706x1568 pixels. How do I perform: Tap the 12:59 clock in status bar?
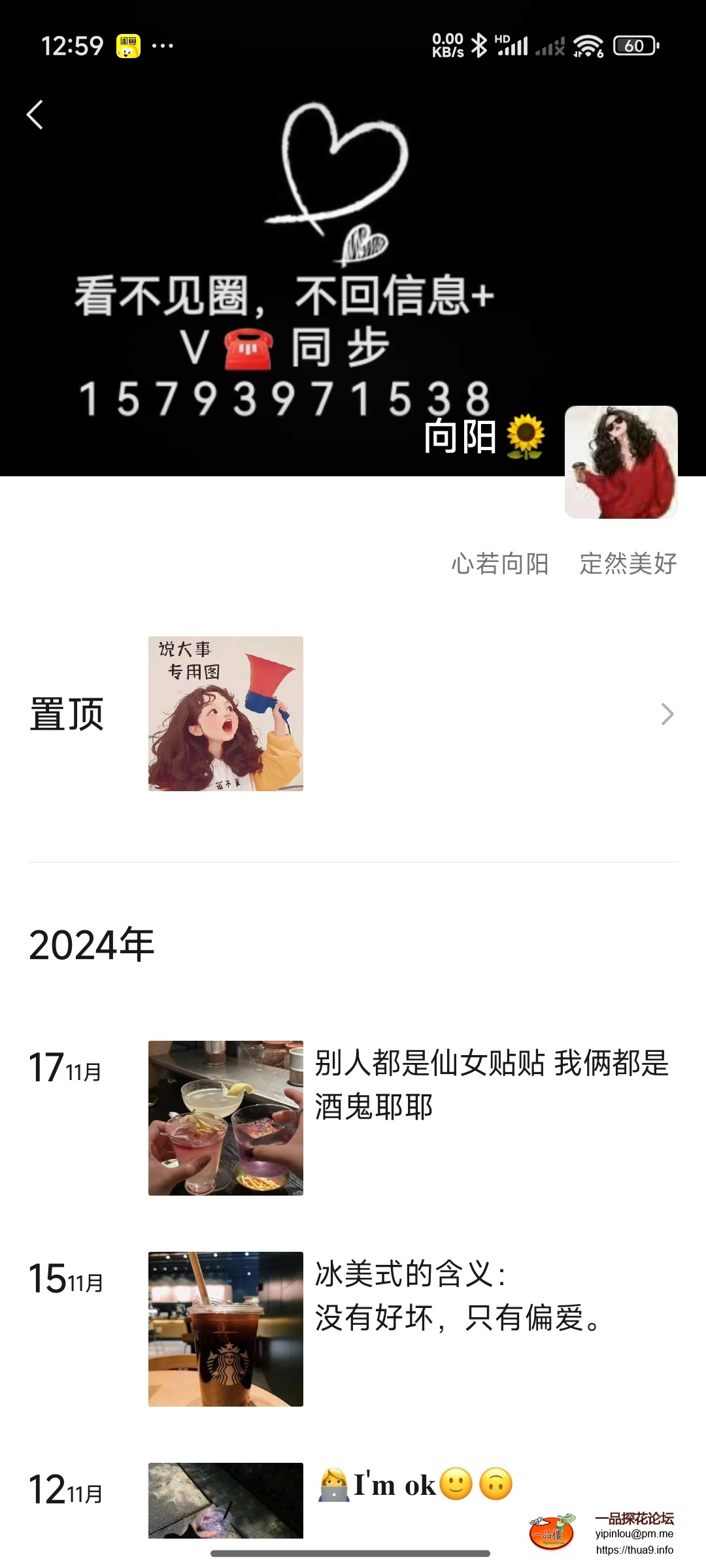[x=73, y=44]
